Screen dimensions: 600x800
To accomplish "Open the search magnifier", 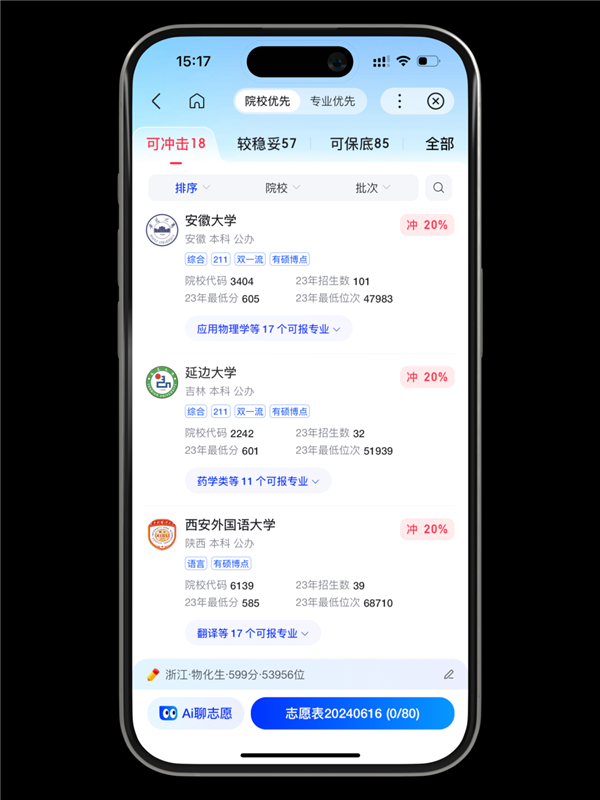I will point(438,188).
